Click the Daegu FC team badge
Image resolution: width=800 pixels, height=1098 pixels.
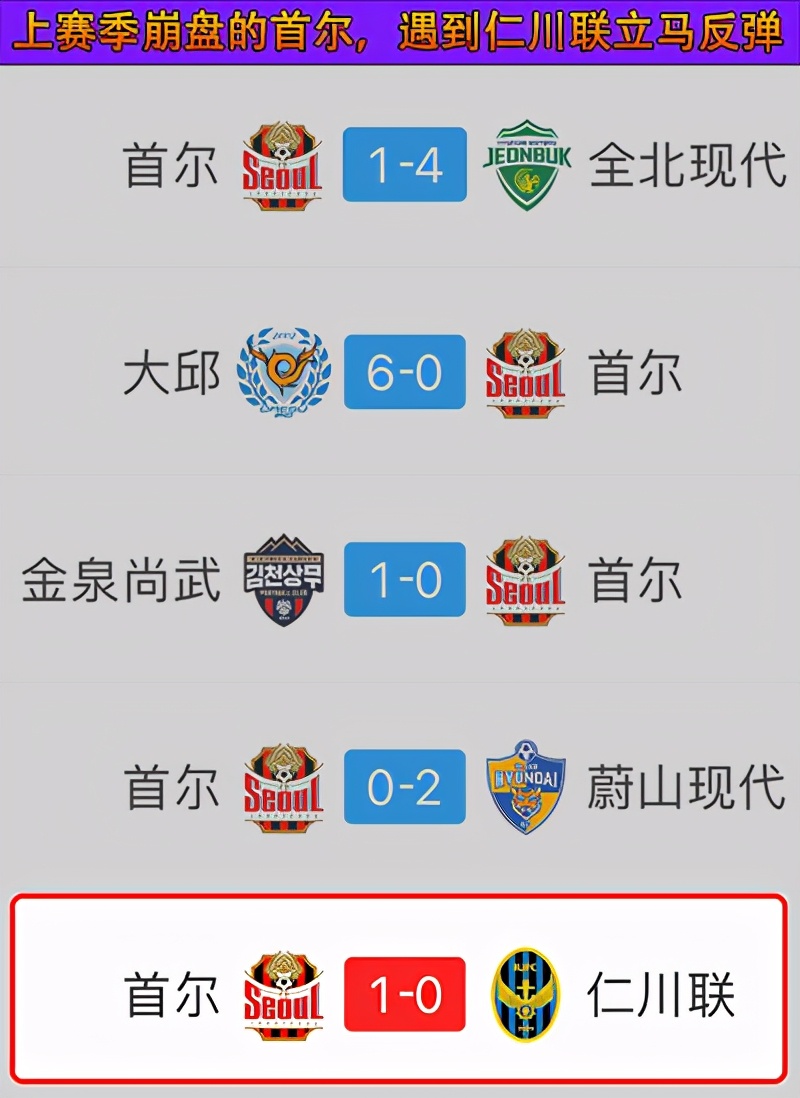point(280,373)
